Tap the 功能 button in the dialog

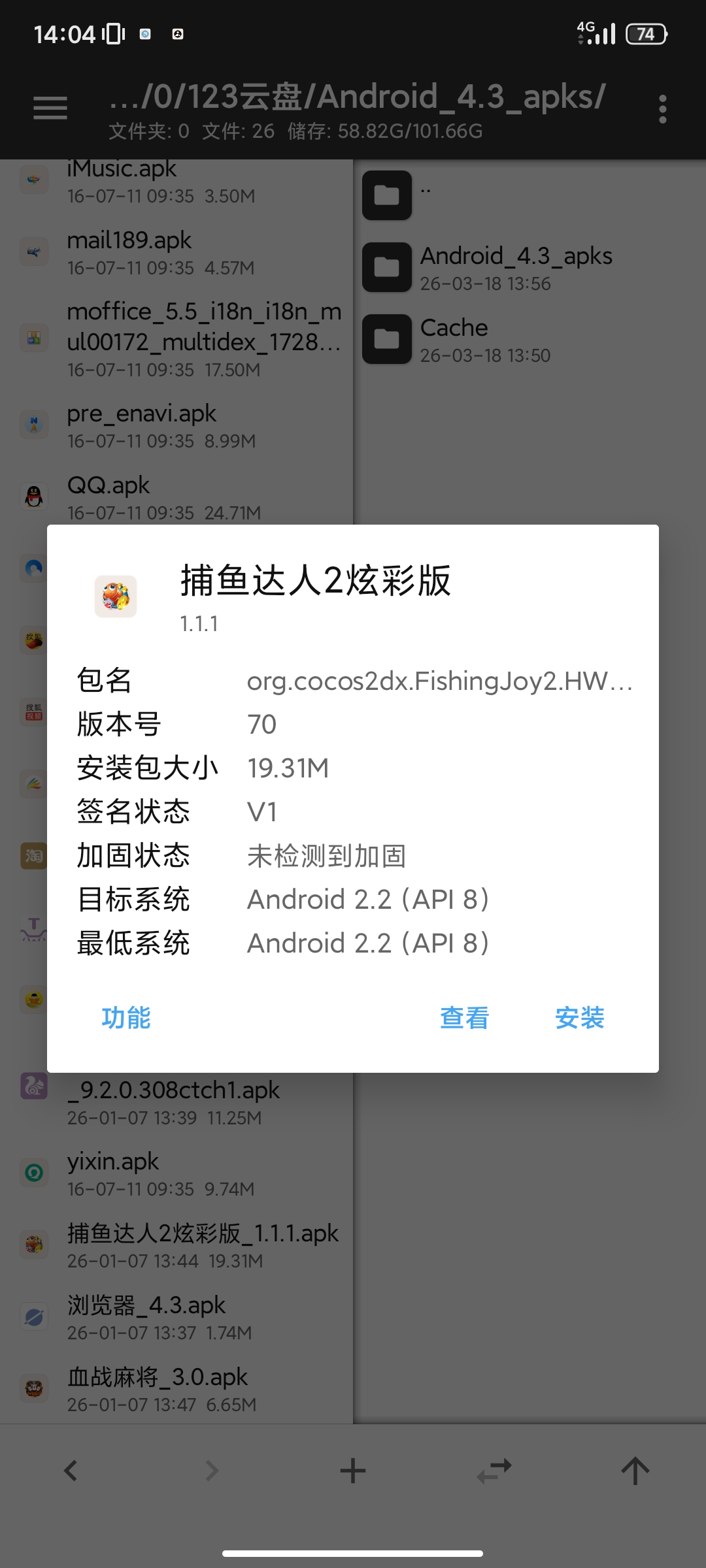point(127,1017)
